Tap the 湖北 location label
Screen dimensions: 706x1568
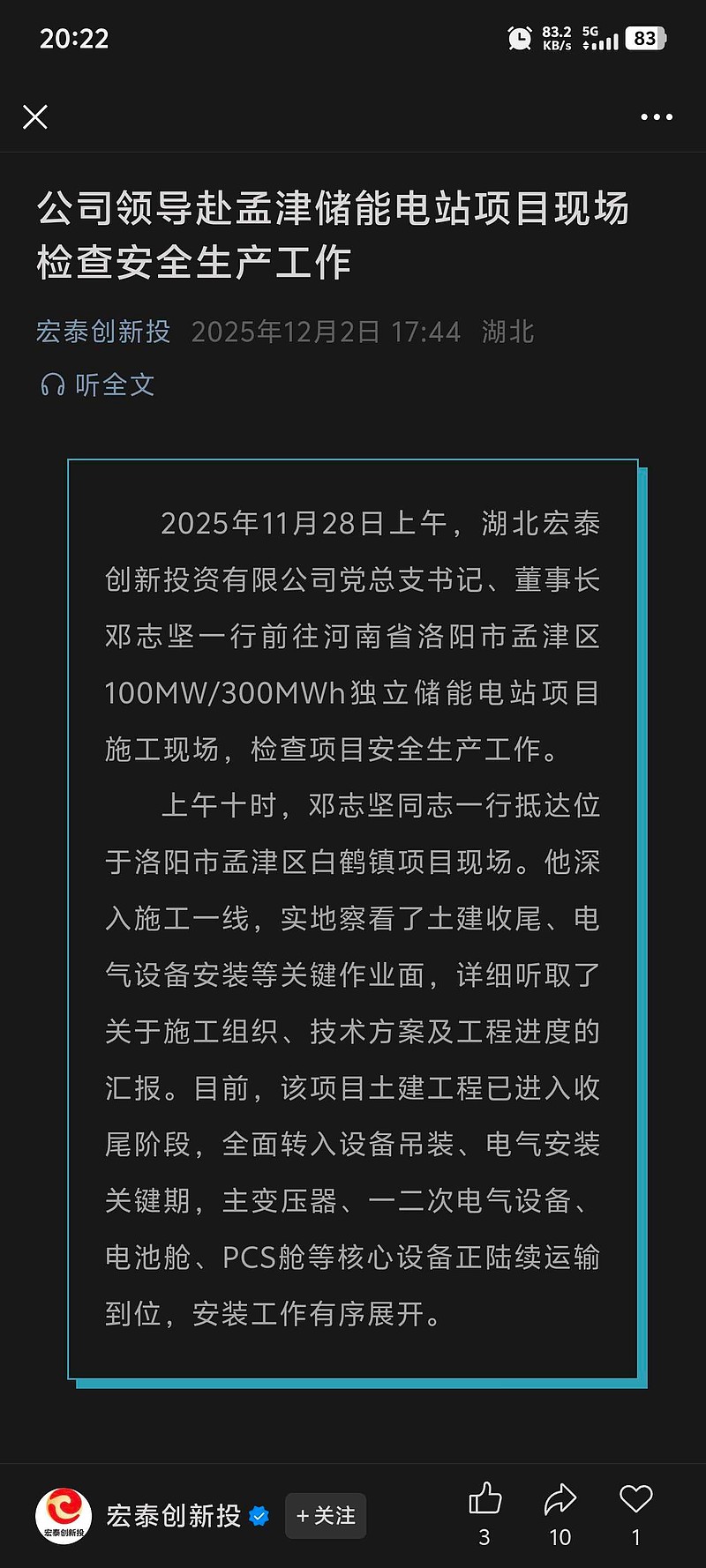509,332
